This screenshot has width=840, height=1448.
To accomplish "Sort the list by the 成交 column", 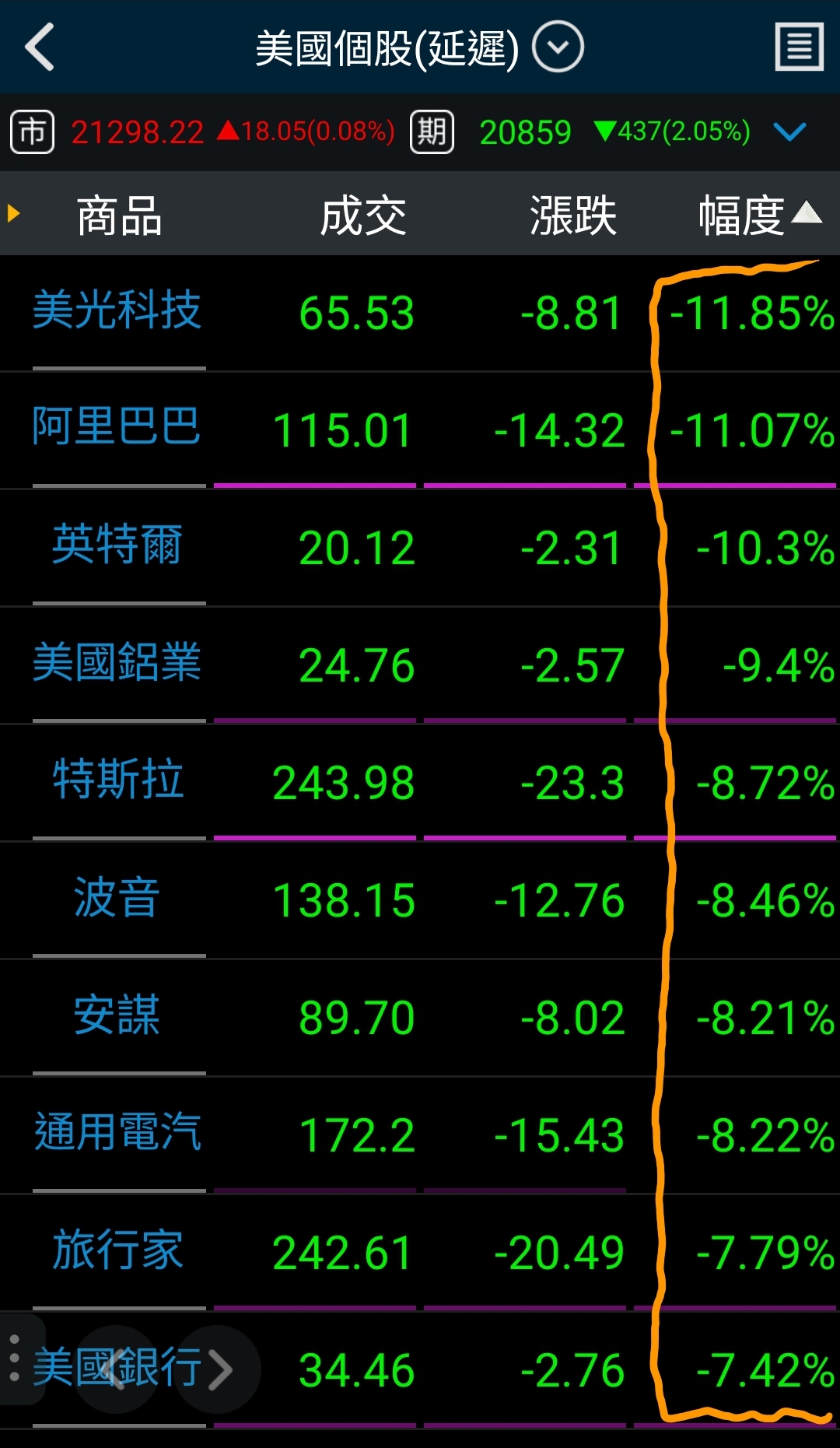I will point(362,215).
